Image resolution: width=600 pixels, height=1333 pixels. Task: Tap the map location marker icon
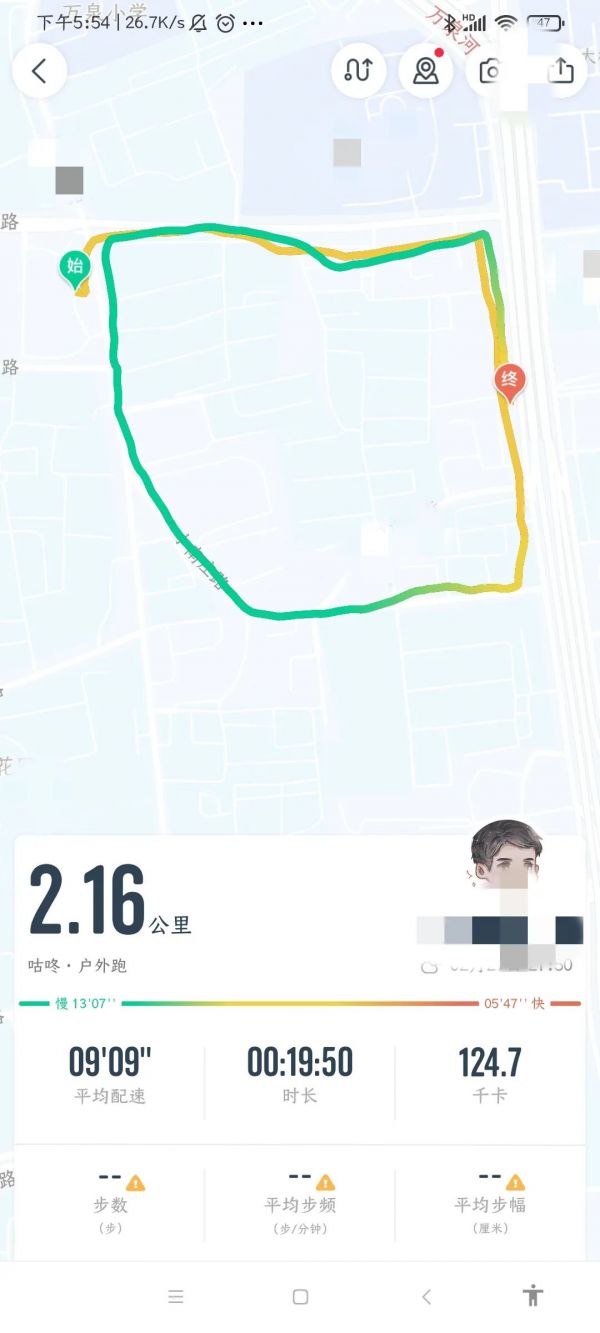coord(426,71)
